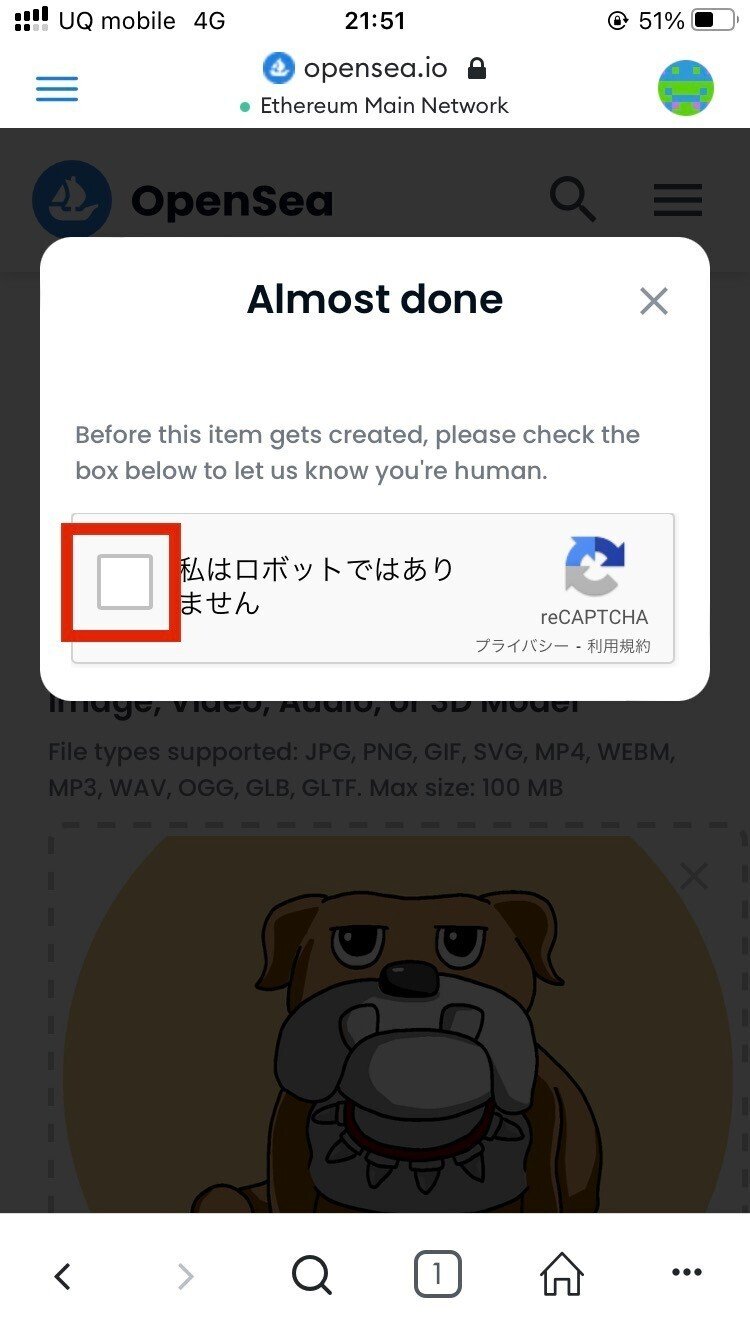Open the reCAPTCHA terms link
This screenshot has height=1334, width=750.
click(x=619, y=646)
